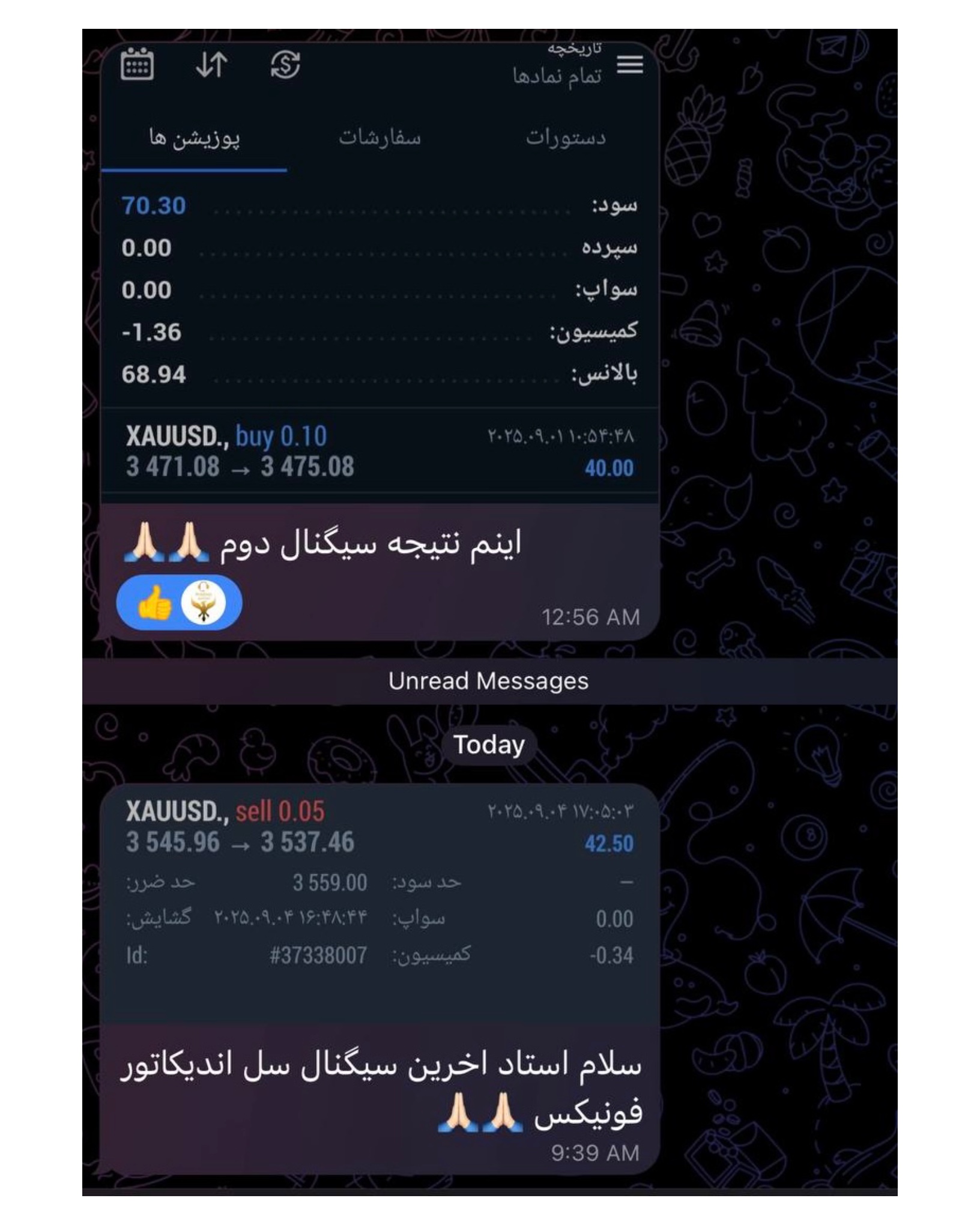980x1225 pixels.
Task: Tap the thumbs-up reaction chip
Action: tap(179, 602)
